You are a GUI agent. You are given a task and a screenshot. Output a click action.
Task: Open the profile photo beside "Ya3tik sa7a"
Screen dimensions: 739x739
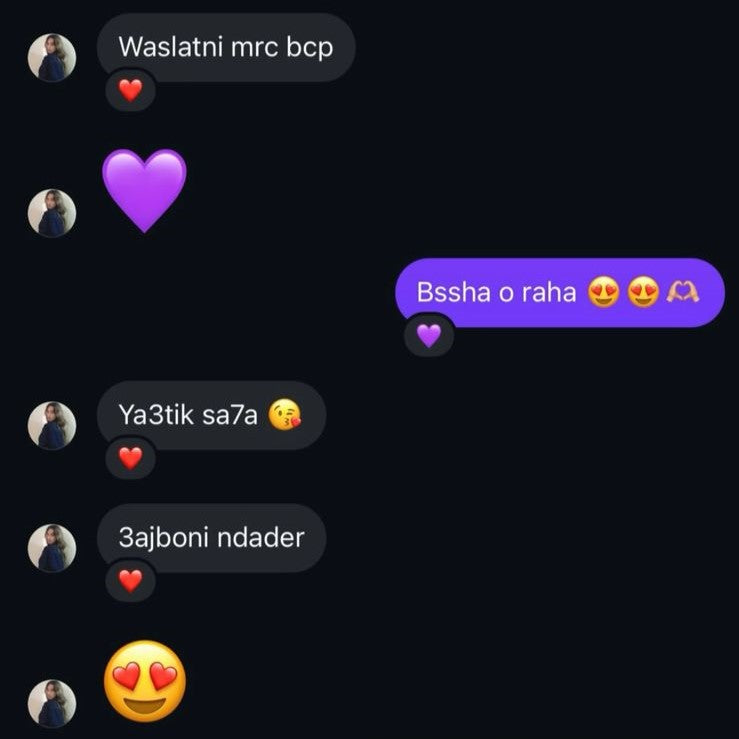pyautogui.click(x=52, y=426)
